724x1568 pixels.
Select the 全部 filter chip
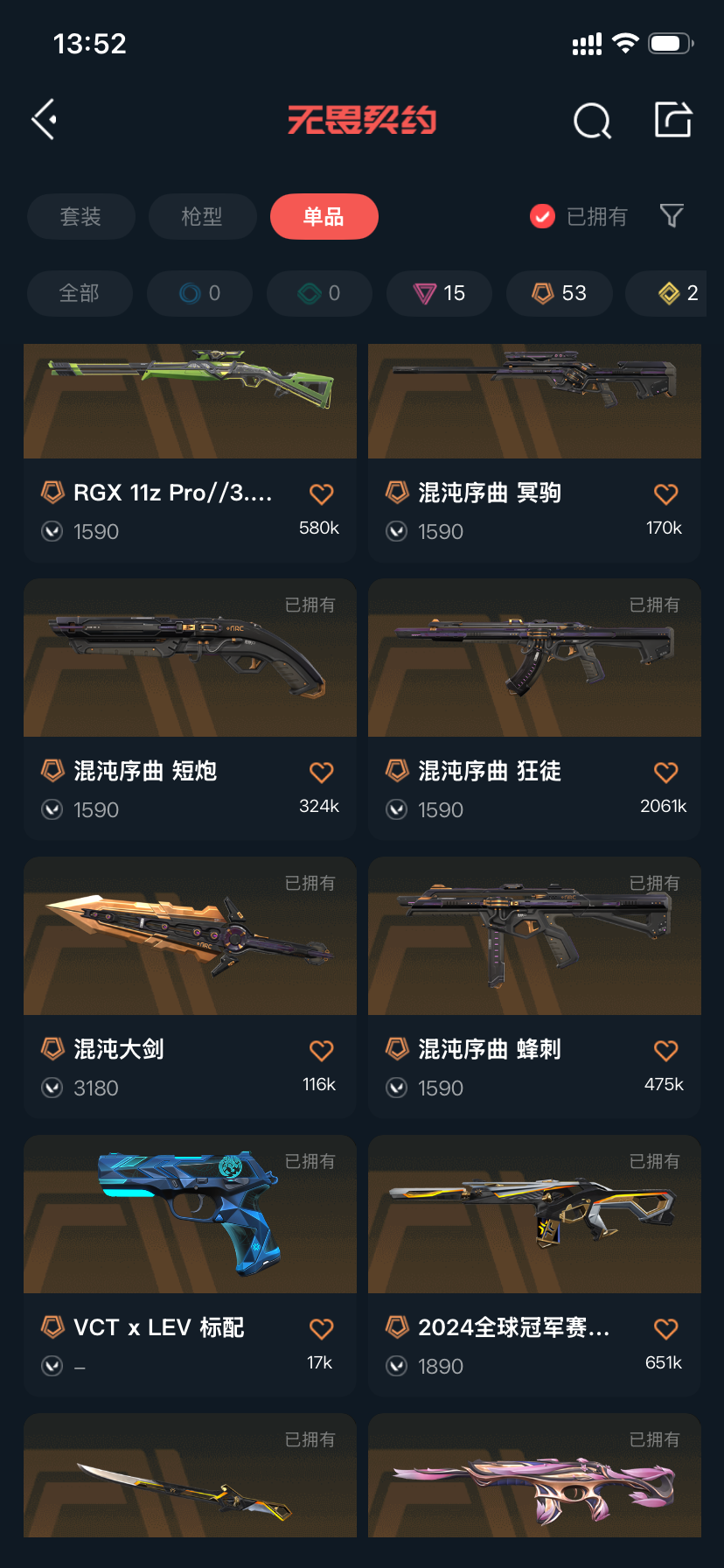(x=80, y=293)
